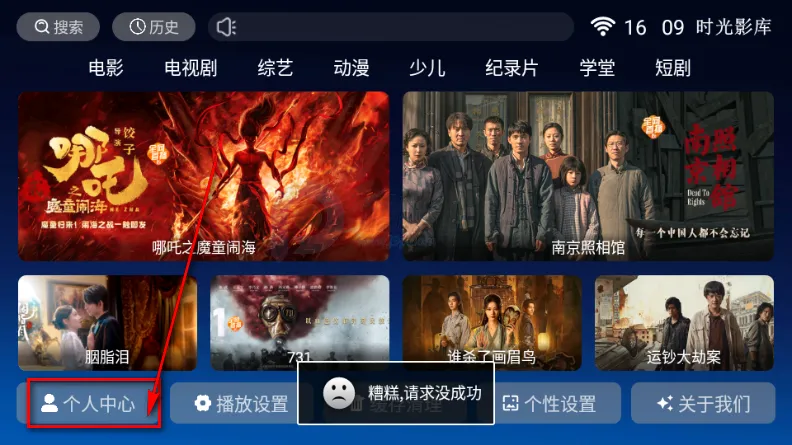Open the 搜索 search button
Screen dimensions: 792x445
pyautogui.click(x=58, y=27)
